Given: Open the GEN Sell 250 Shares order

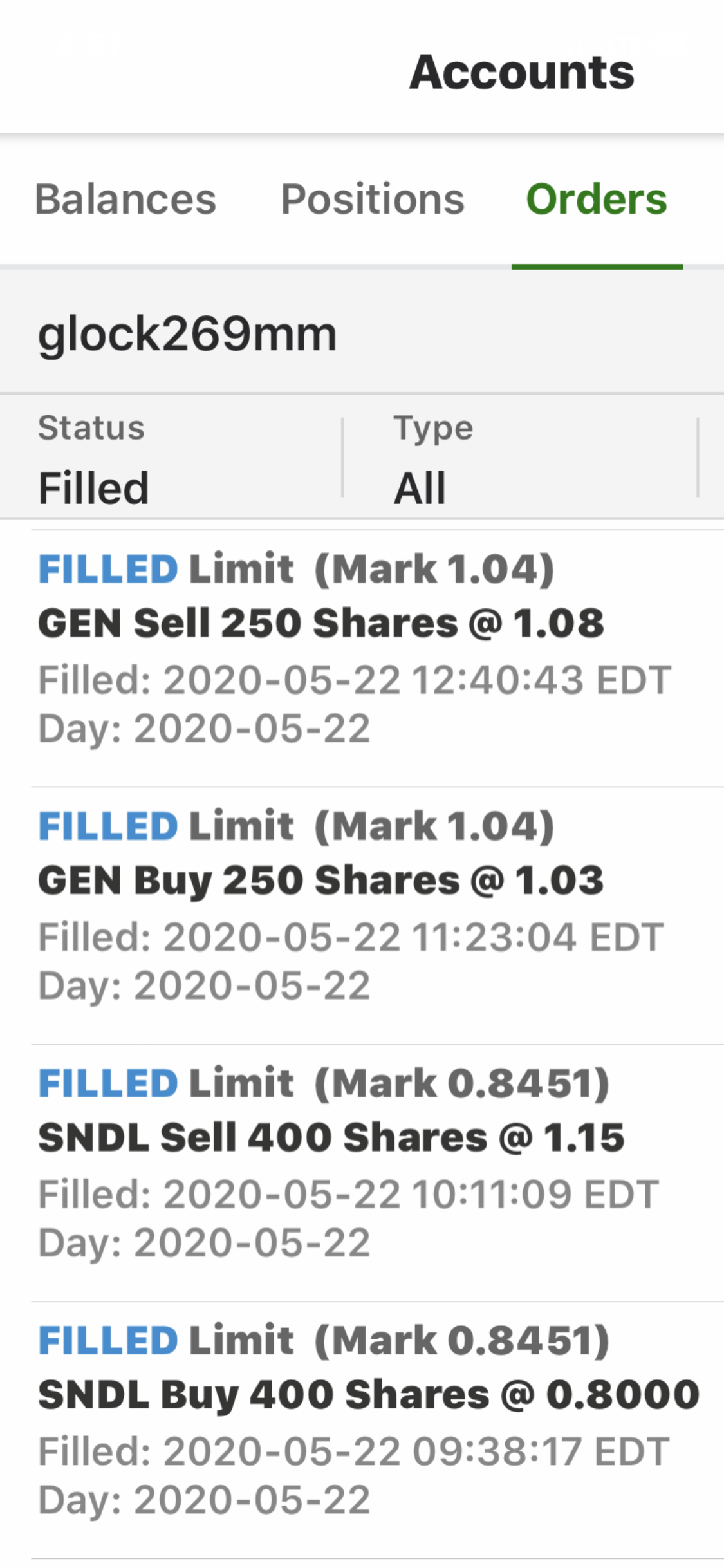Looking at the screenshot, I should click(x=360, y=649).
